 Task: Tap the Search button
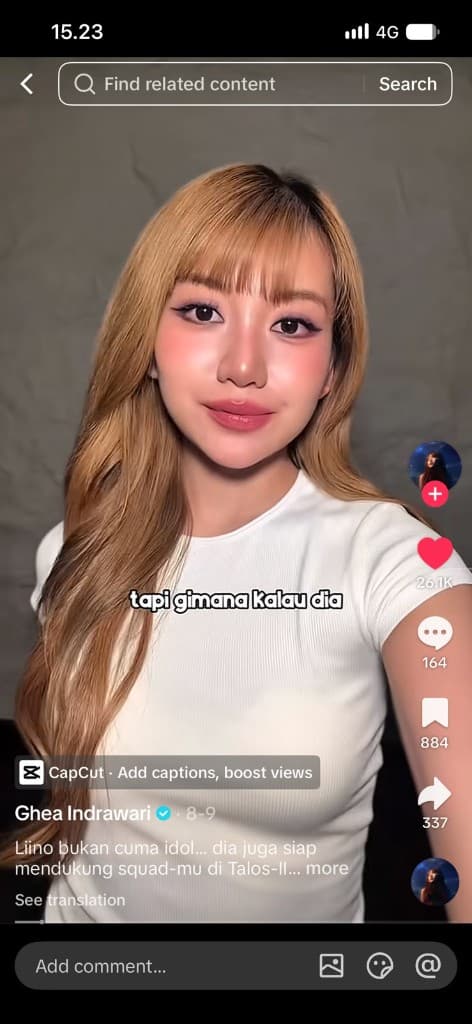pyautogui.click(x=407, y=84)
